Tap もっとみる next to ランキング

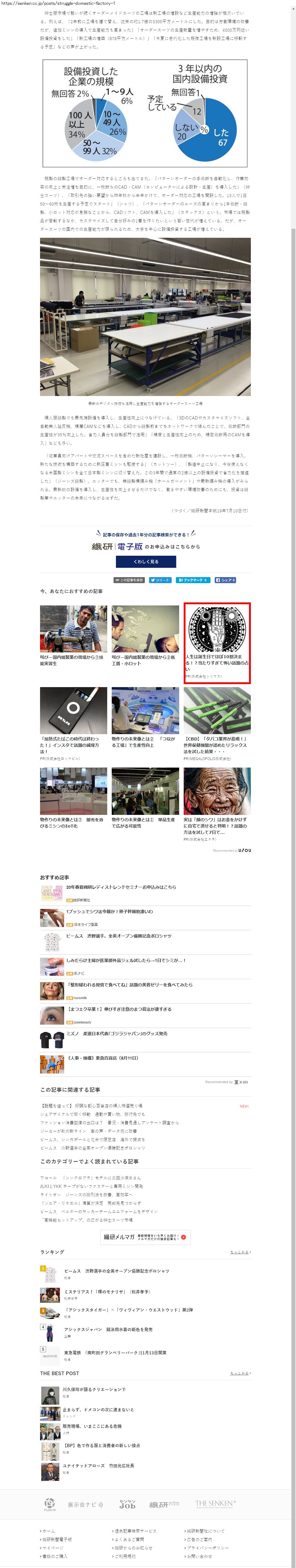click(x=240, y=1252)
